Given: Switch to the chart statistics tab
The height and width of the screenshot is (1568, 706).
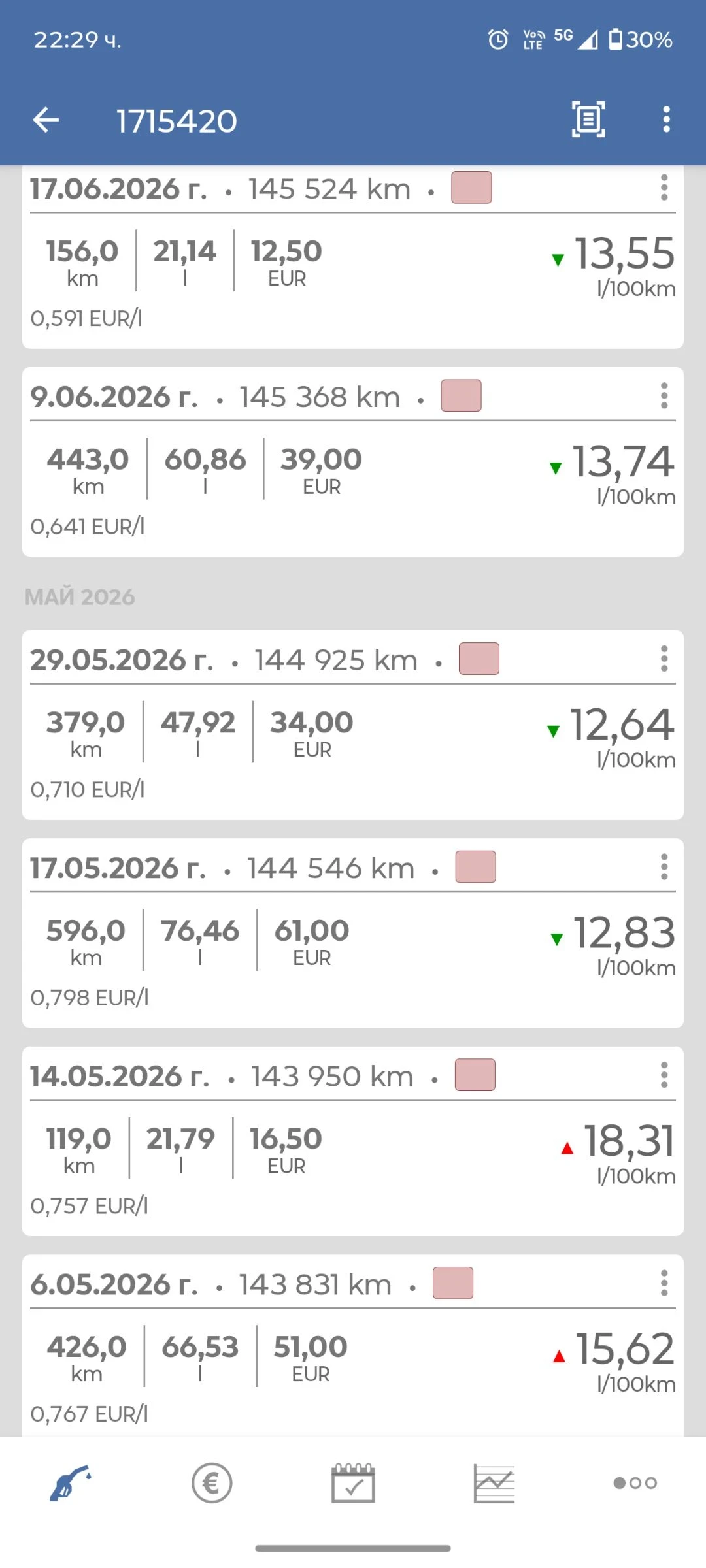Looking at the screenshot, I should (494, 1483).
